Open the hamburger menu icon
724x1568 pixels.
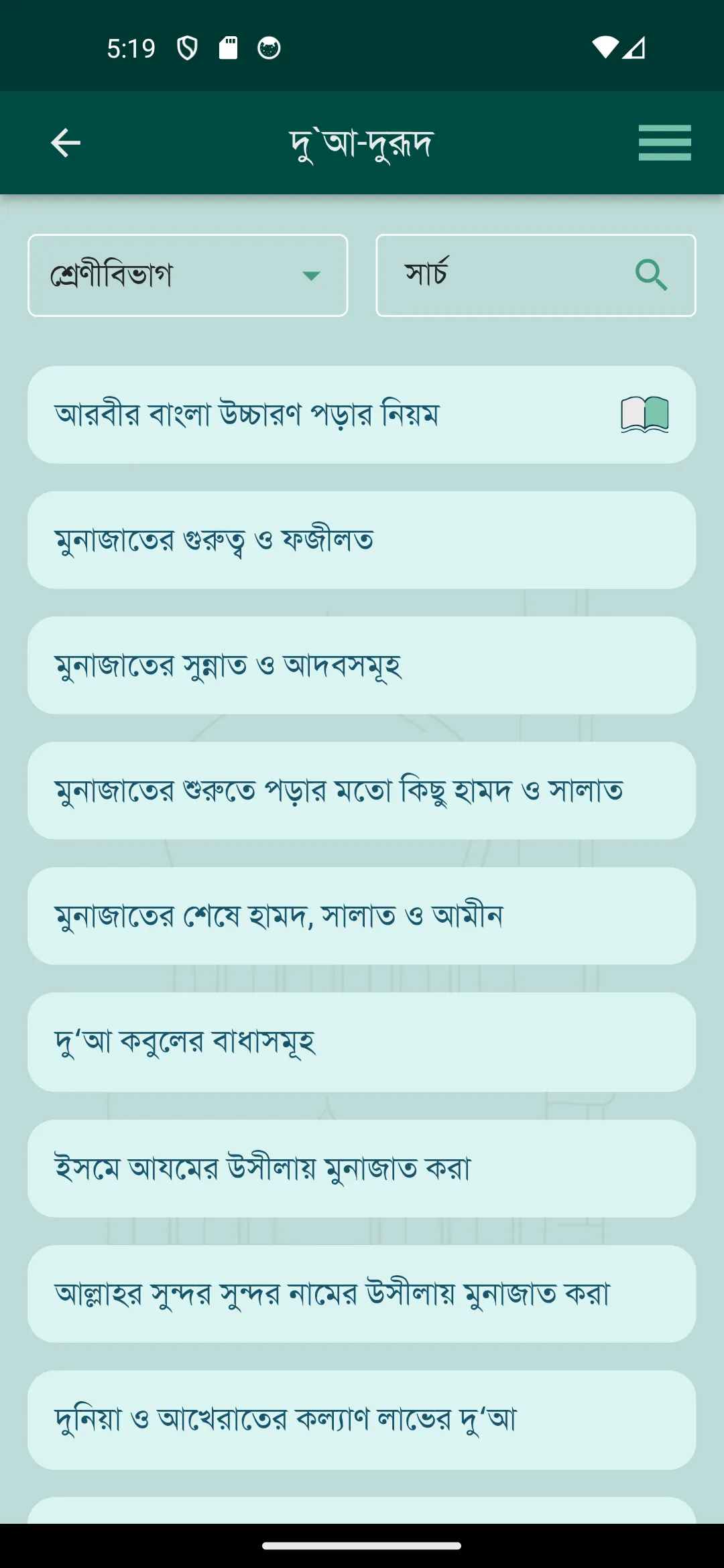click(x=665, y=141)
